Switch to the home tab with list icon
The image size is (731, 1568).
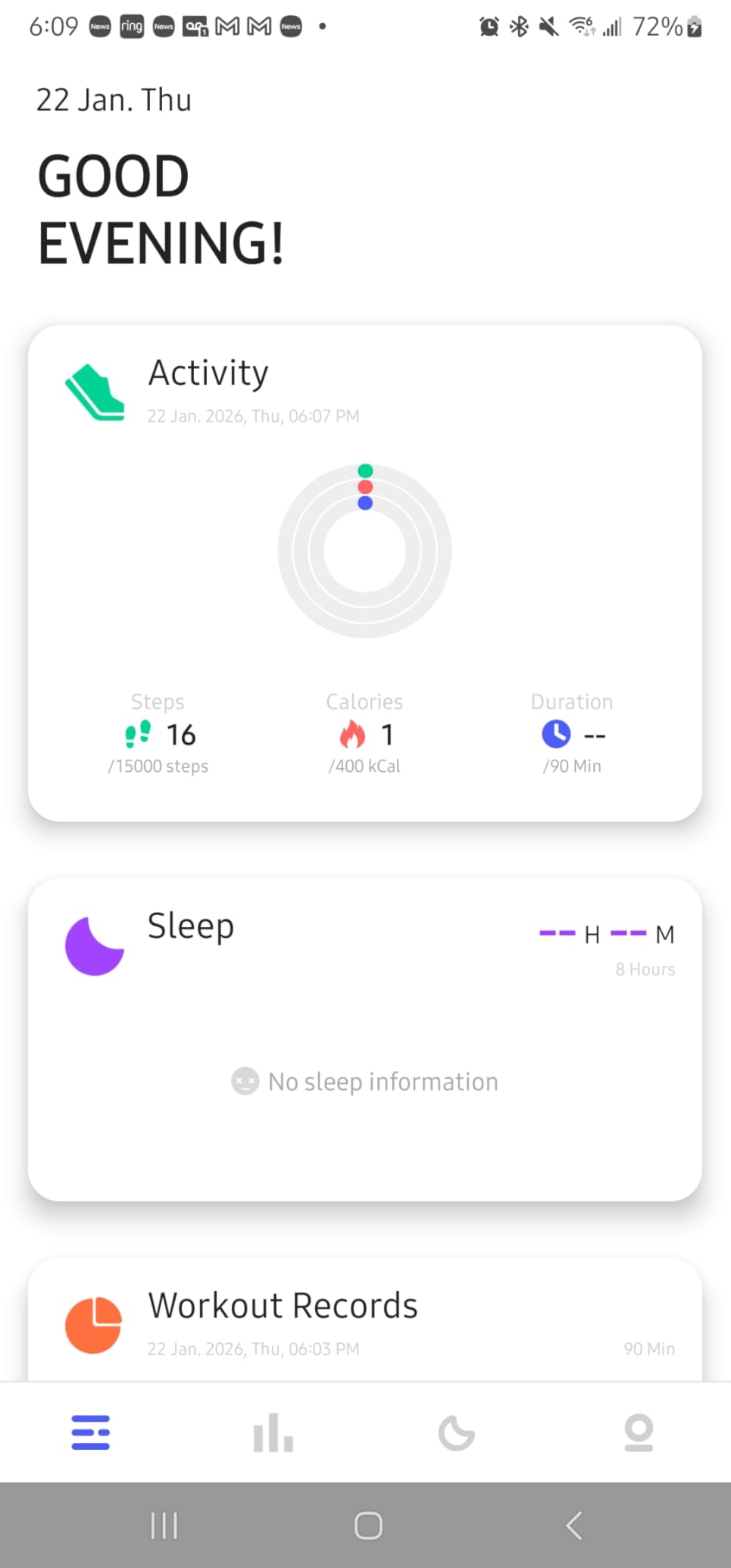coord(91,1431)
